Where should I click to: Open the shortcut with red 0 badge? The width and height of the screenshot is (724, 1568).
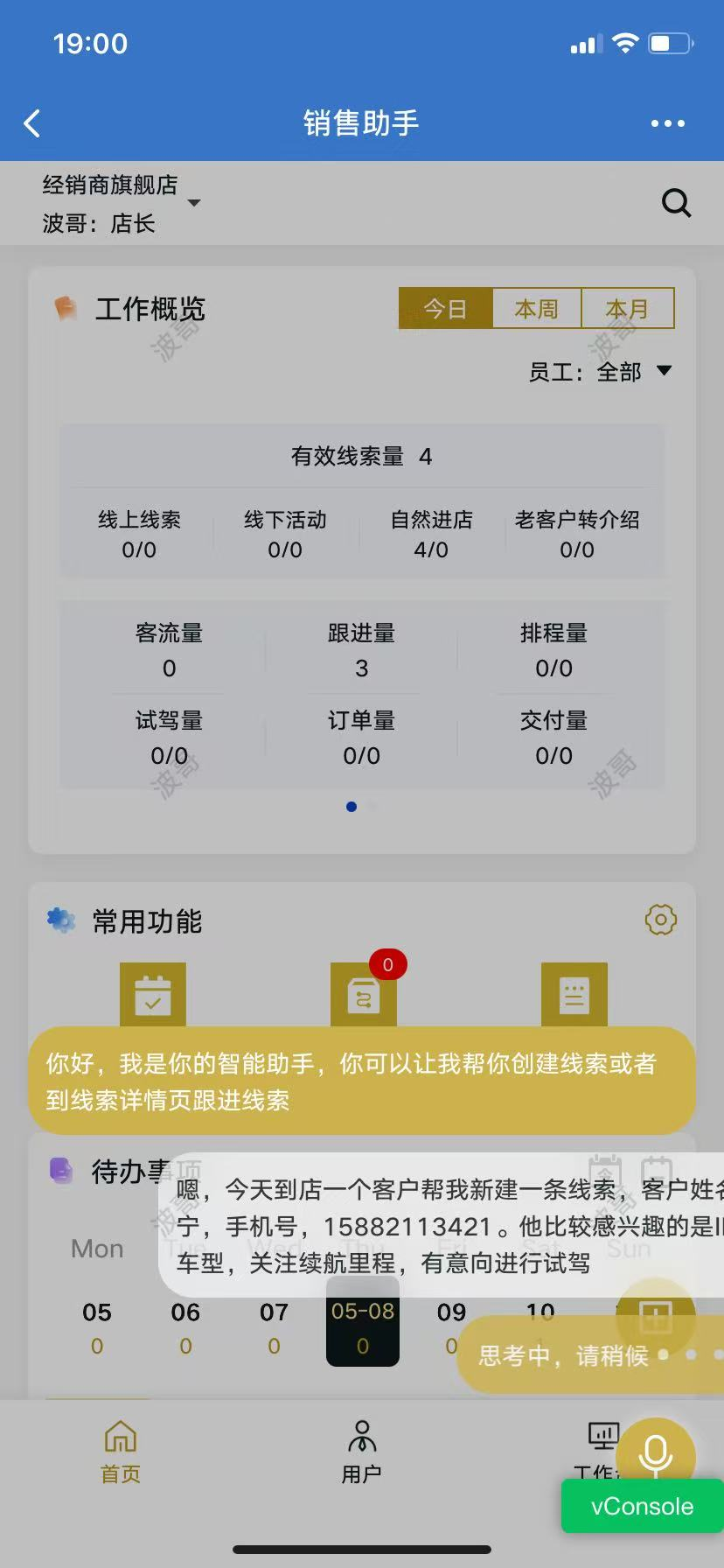(364, 995)
